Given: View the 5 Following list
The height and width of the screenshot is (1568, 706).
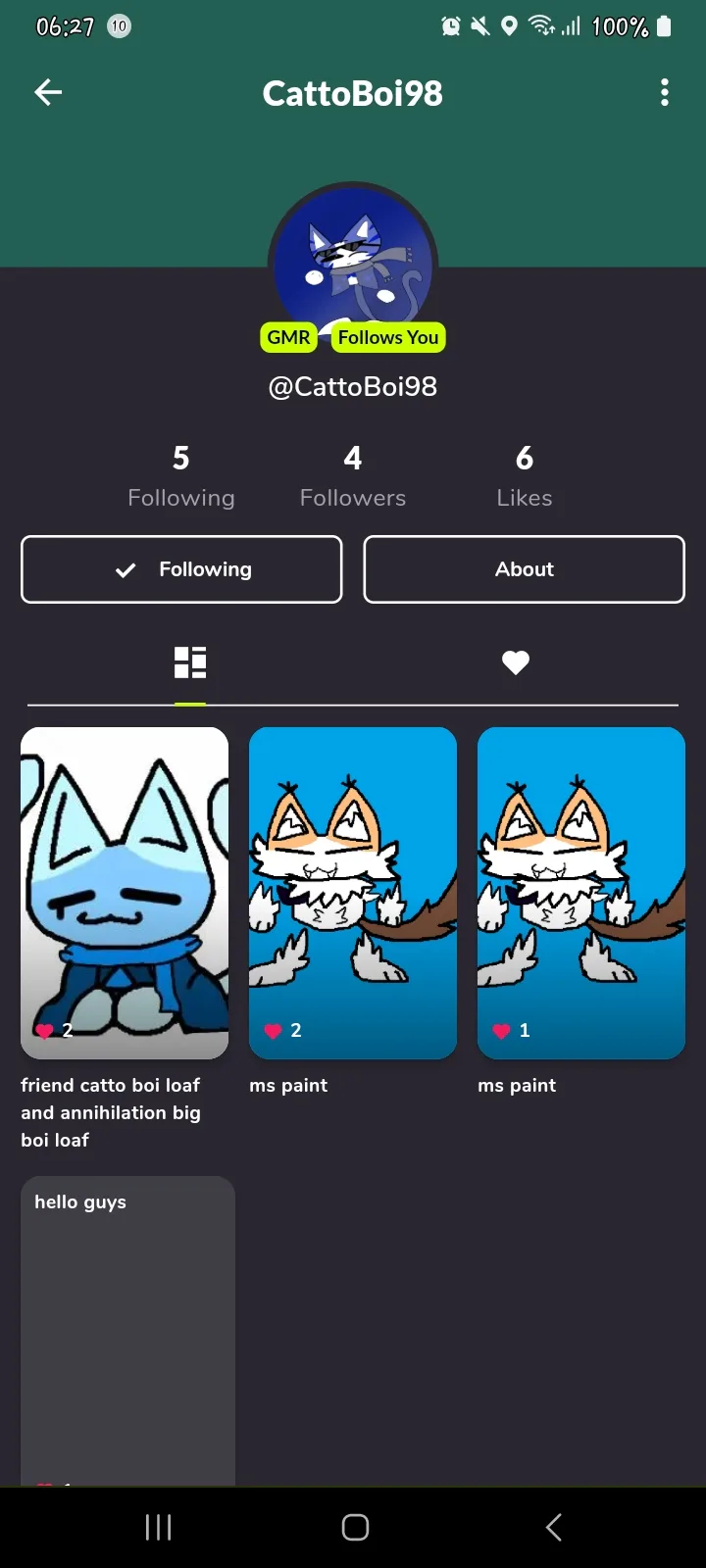Looking at the screenshot, I should 181,476.
